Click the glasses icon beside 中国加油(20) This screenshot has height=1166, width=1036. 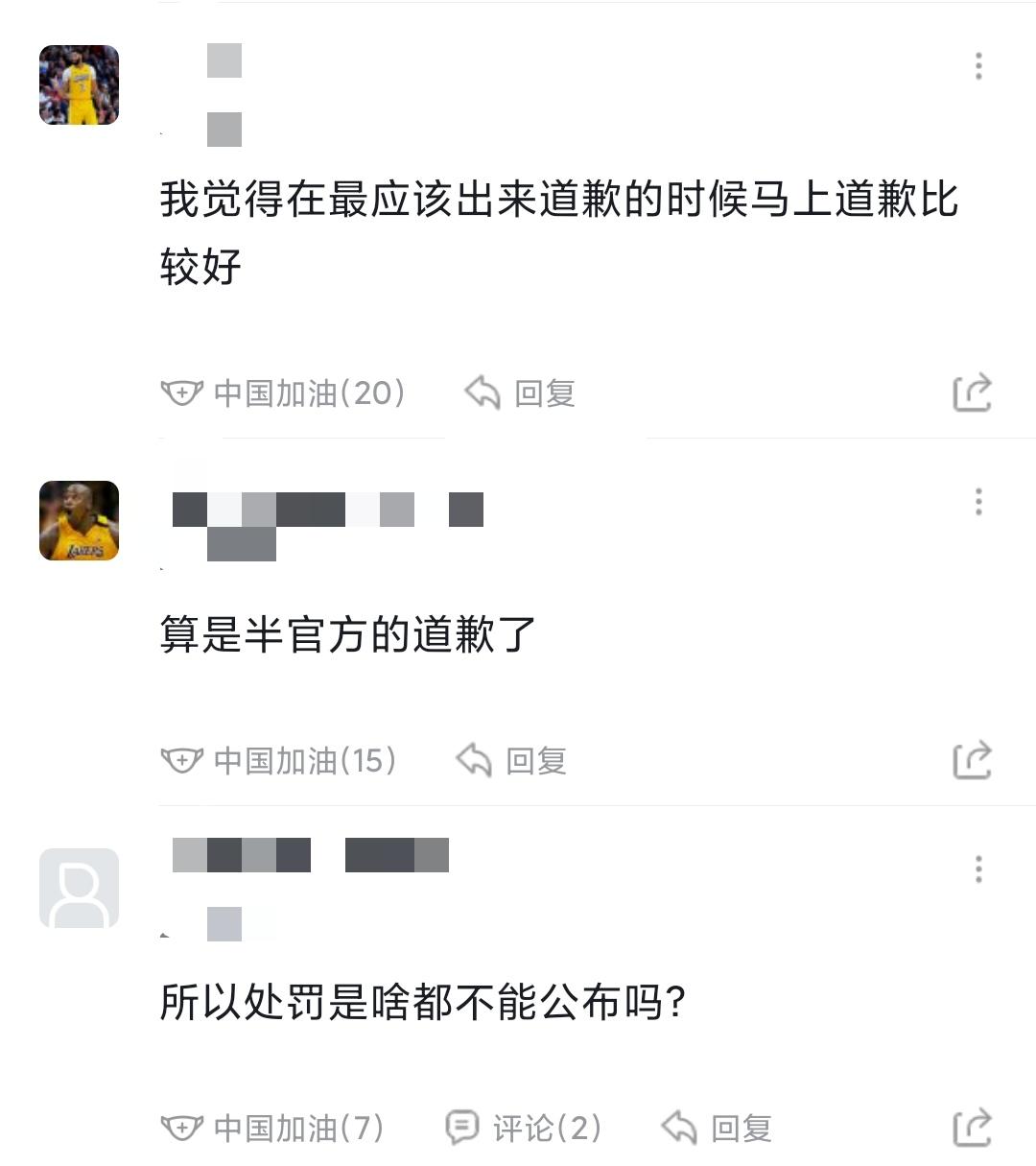[x=182, y=392]
